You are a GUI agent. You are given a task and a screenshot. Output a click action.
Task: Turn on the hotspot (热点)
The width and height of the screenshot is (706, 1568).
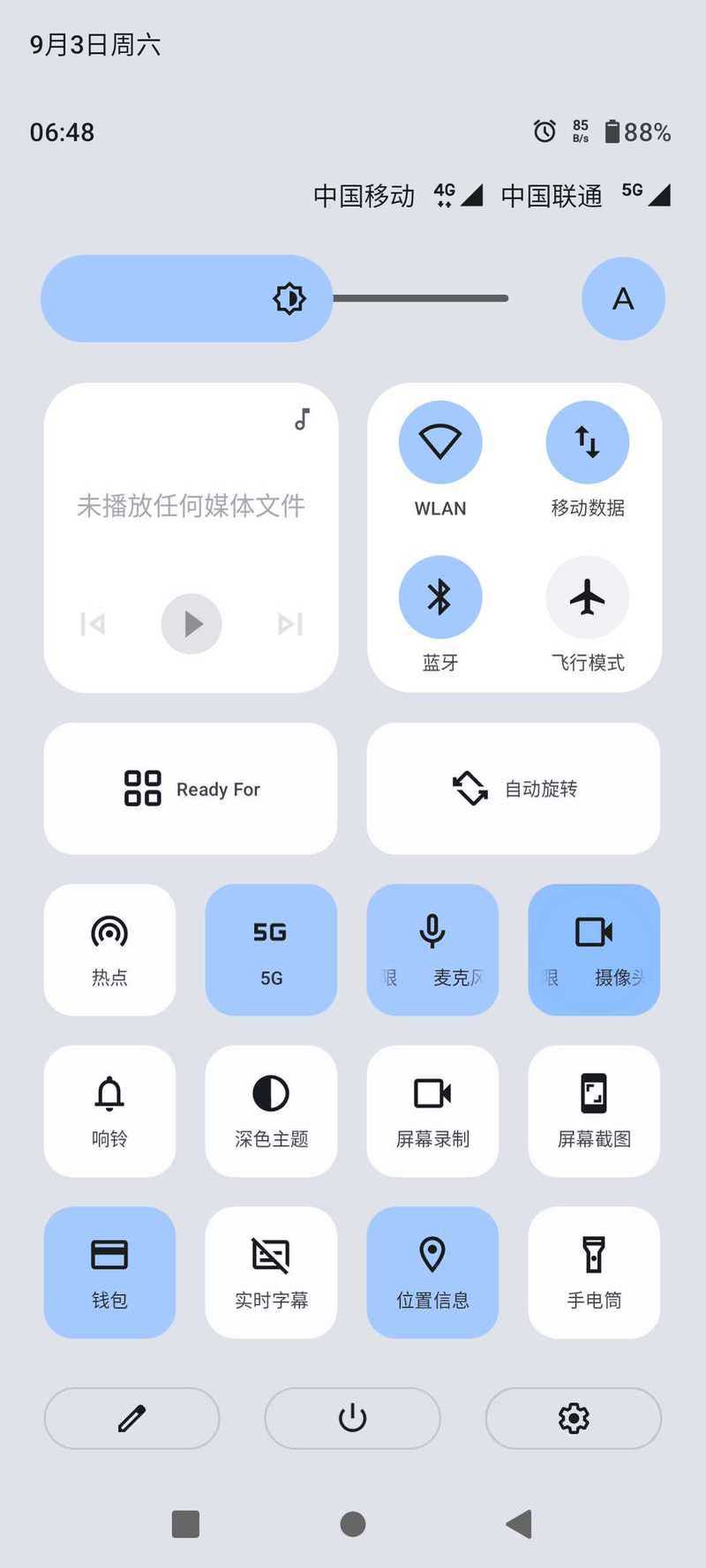tap(109, 949)
